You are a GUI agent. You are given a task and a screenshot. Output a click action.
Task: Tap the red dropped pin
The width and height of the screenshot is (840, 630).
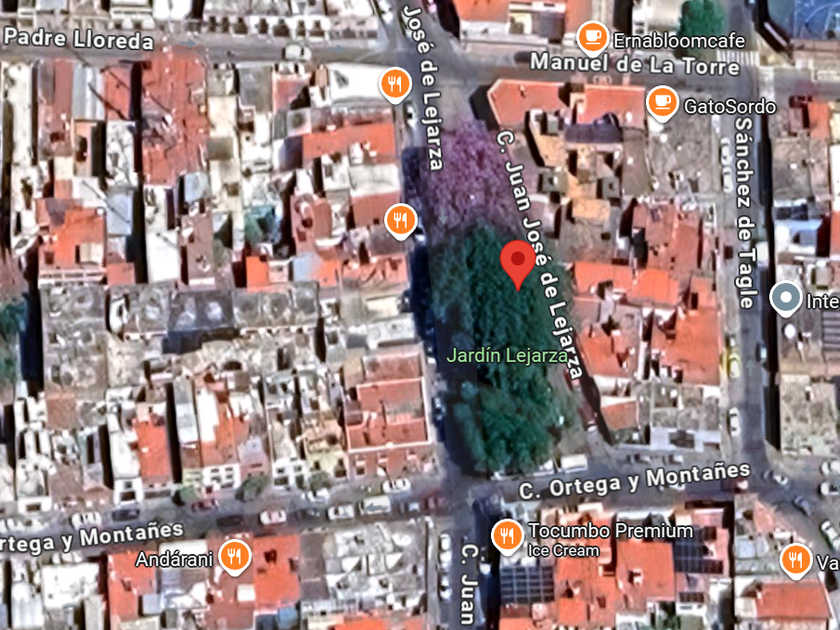(x=517, y=263)
